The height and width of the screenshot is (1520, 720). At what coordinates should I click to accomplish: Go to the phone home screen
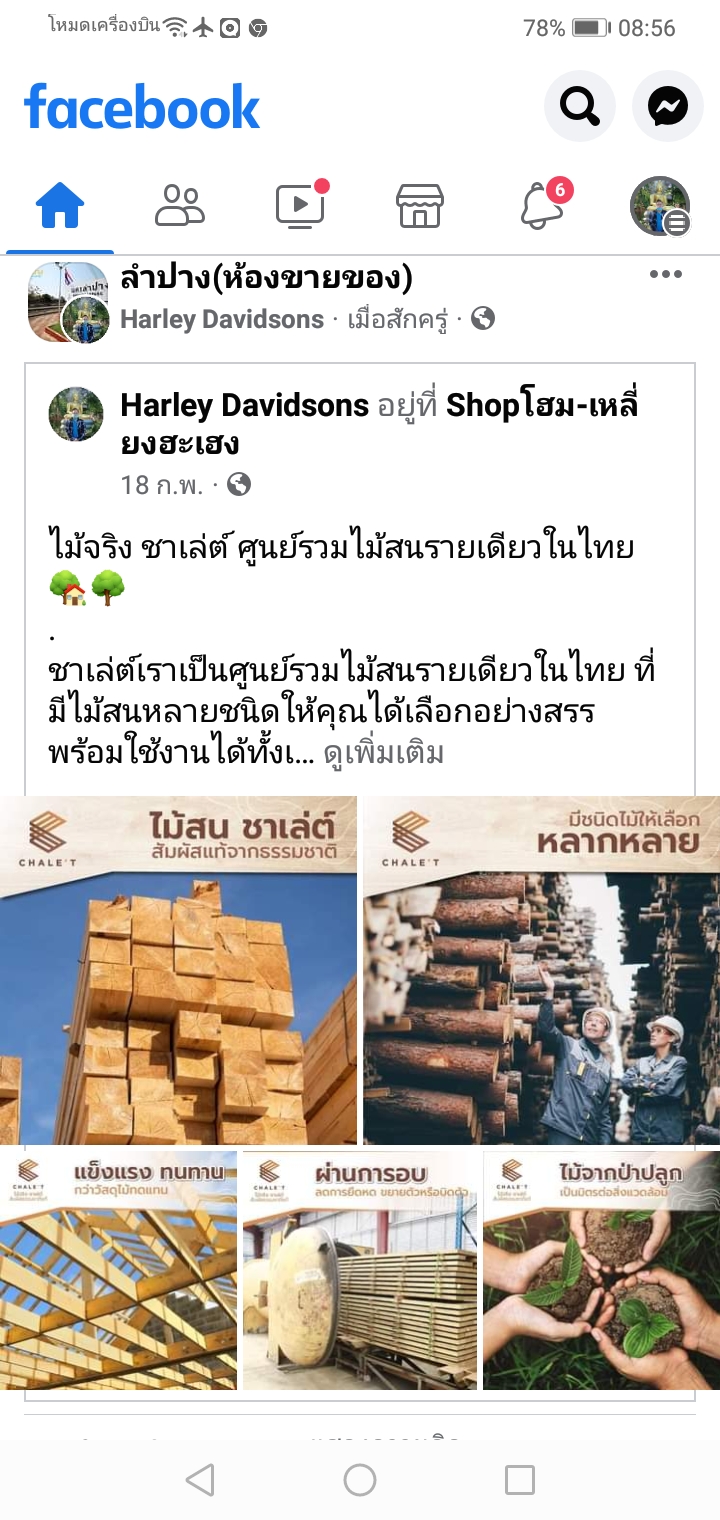[360, 1480]
